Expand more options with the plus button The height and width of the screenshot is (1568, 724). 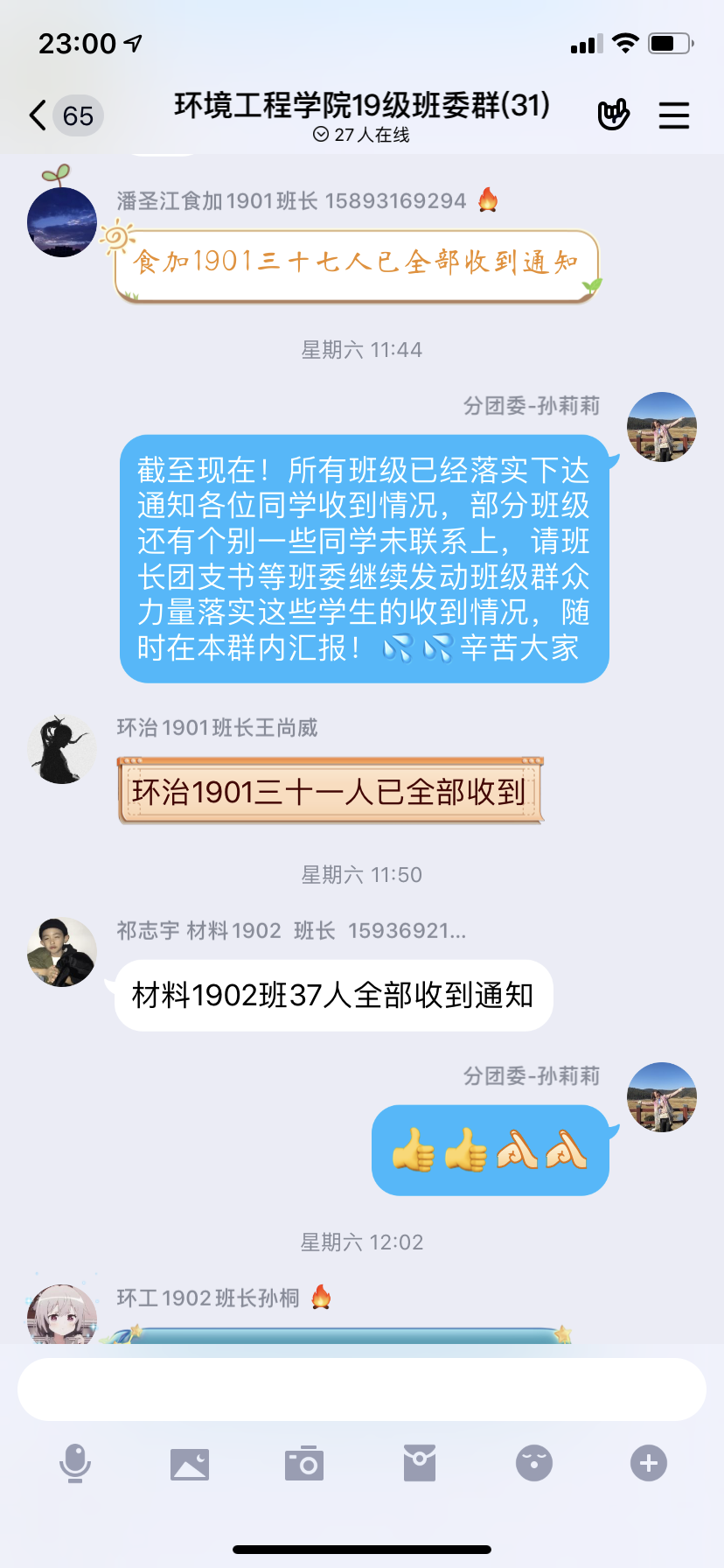click(x=649, y=1463)
